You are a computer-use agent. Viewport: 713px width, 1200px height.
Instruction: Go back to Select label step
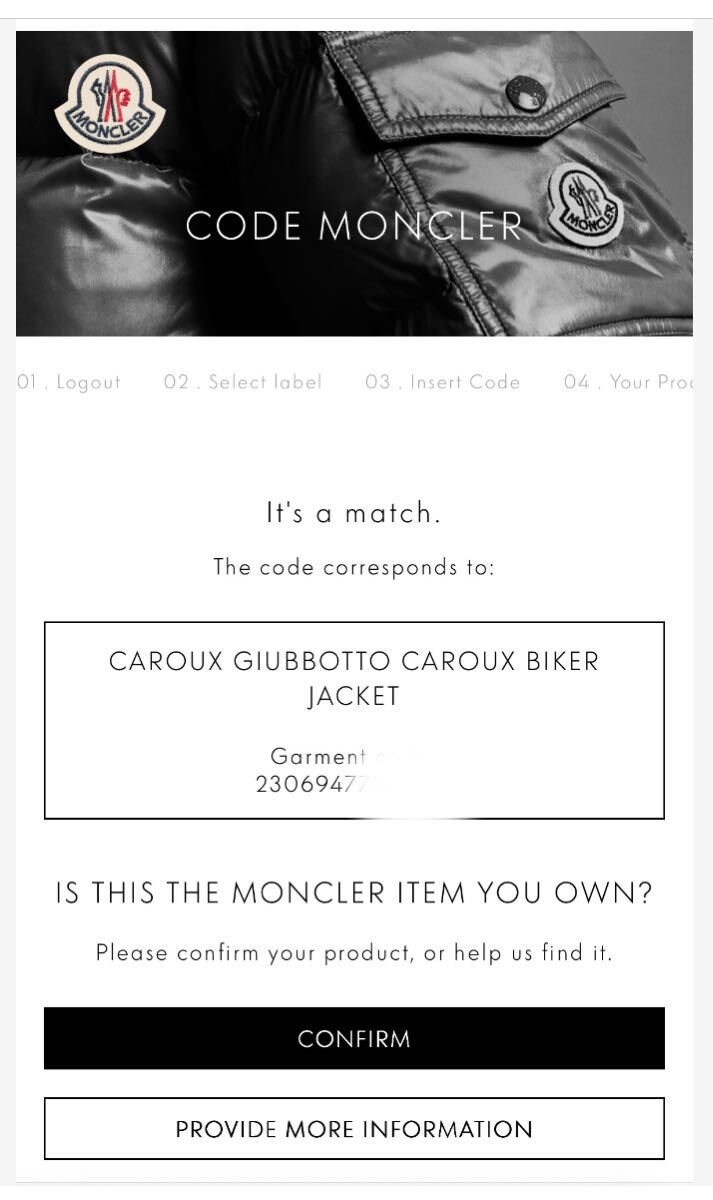pyautogui.click(x=243, y=382)
